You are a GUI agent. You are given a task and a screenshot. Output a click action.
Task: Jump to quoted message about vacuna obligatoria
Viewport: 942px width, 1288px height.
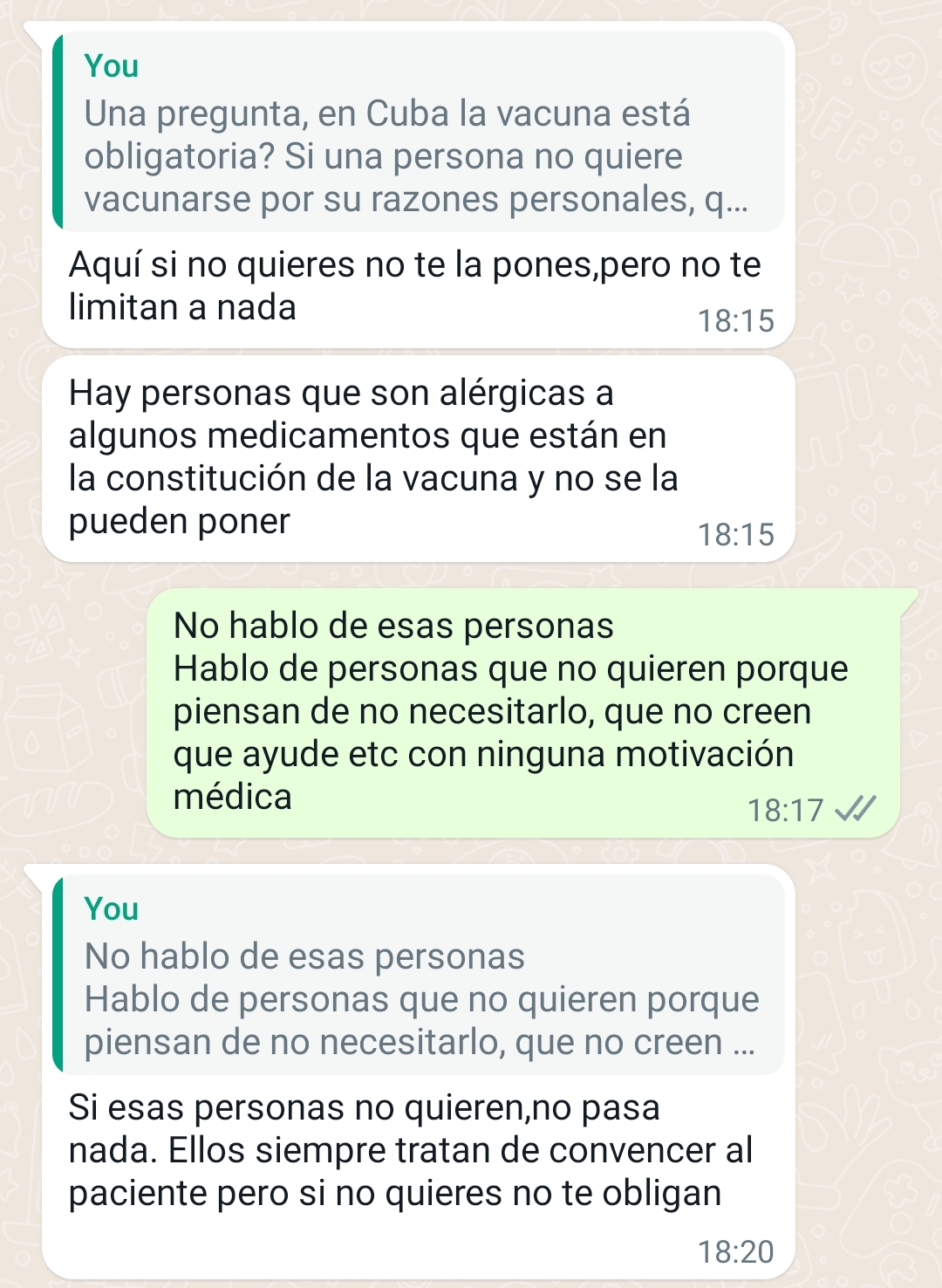[419, 134]
